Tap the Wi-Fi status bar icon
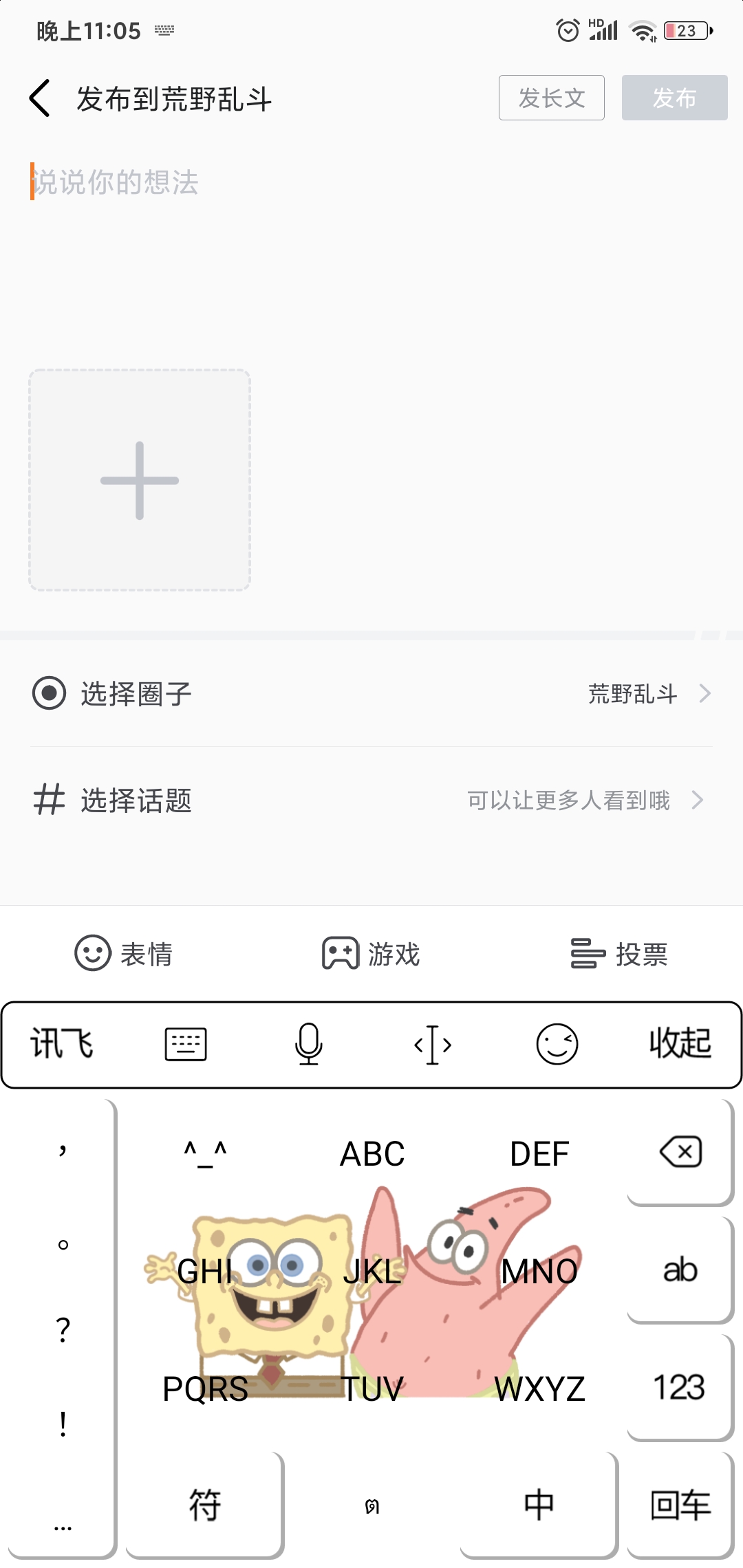The height and width of the screenshot is (1568, 743). 644,30
